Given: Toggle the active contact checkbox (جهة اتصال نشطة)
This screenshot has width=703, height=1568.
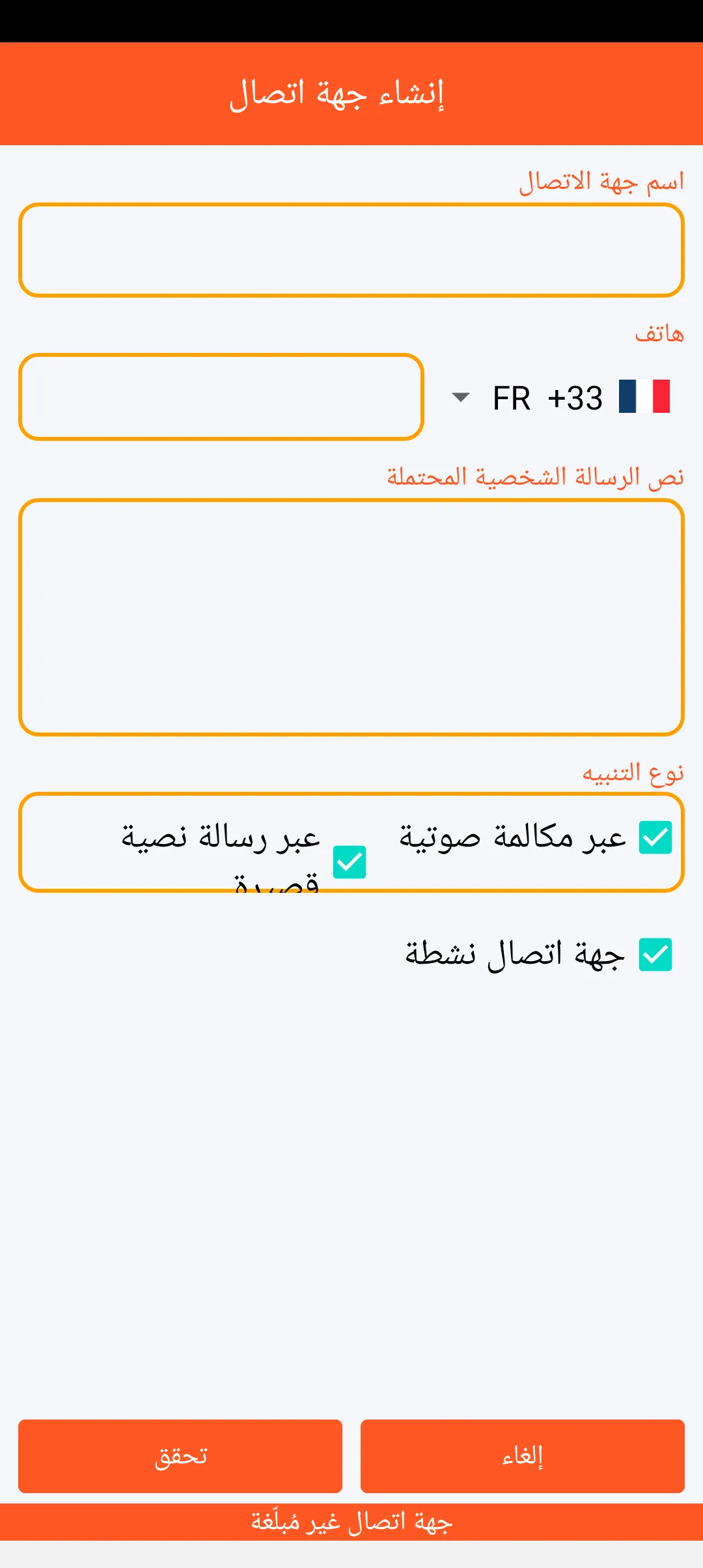Looking at the screenshot, I should click(655, 955).
